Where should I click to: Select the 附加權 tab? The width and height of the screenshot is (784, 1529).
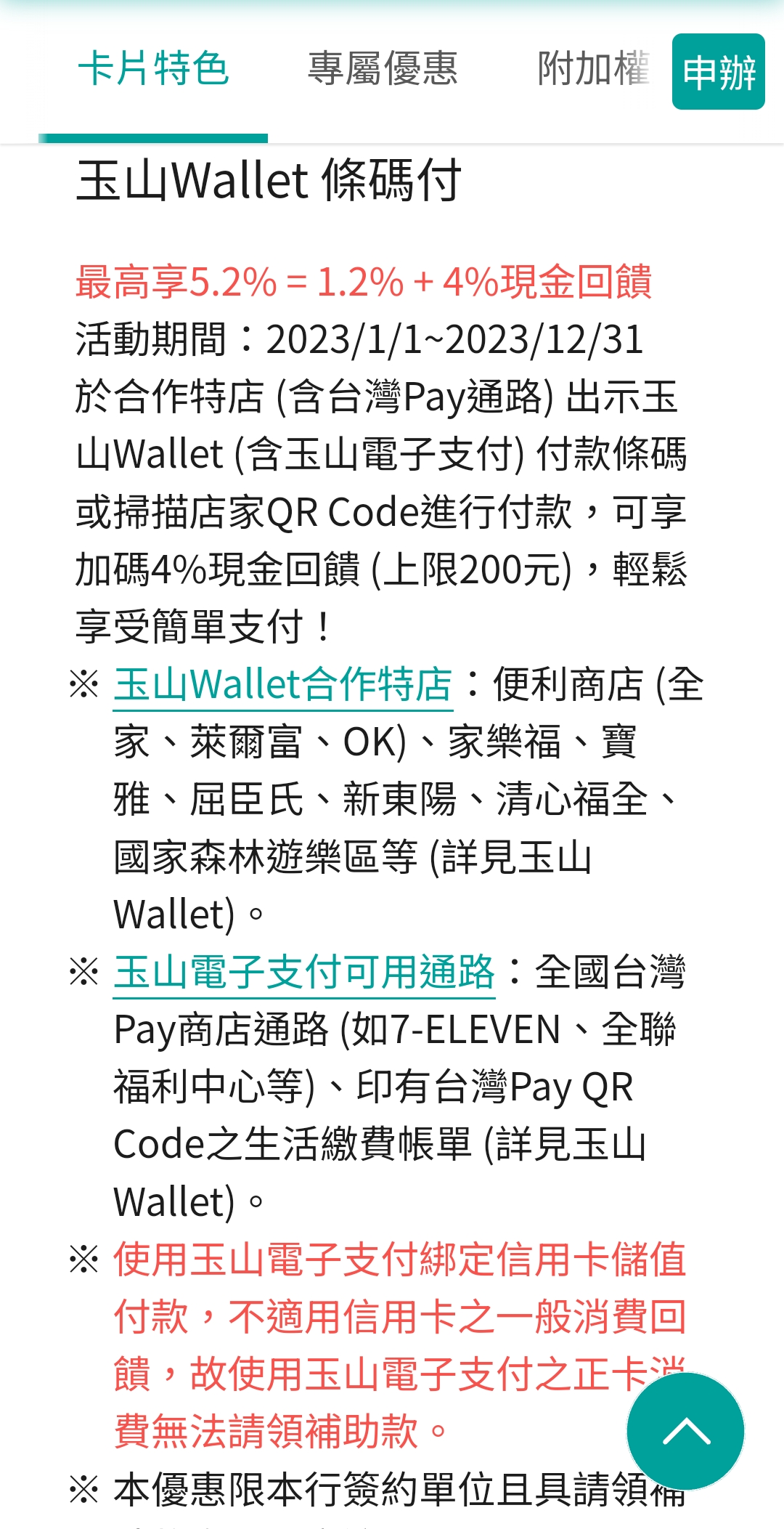pos(593,70)
